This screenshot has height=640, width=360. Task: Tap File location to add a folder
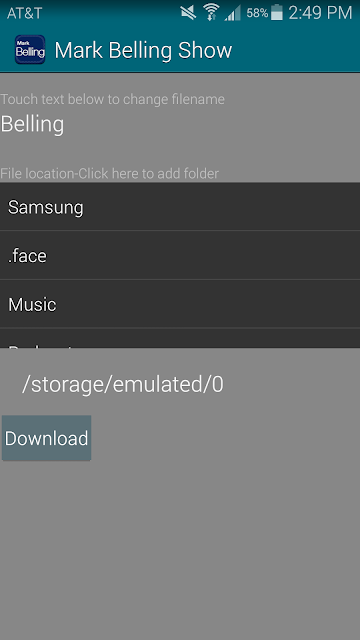pos(109,174)
